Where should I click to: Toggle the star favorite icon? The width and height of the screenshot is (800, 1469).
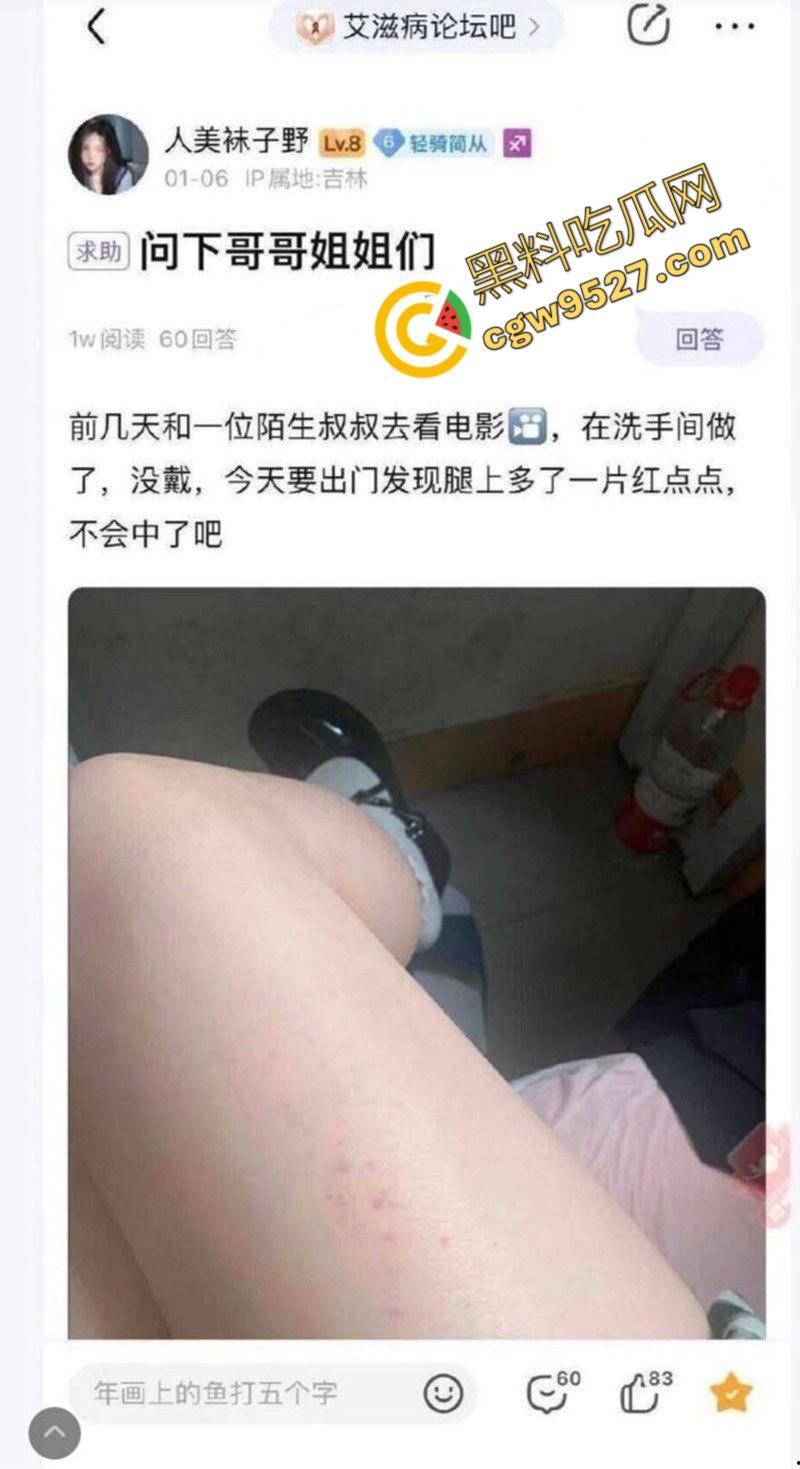730,1393
